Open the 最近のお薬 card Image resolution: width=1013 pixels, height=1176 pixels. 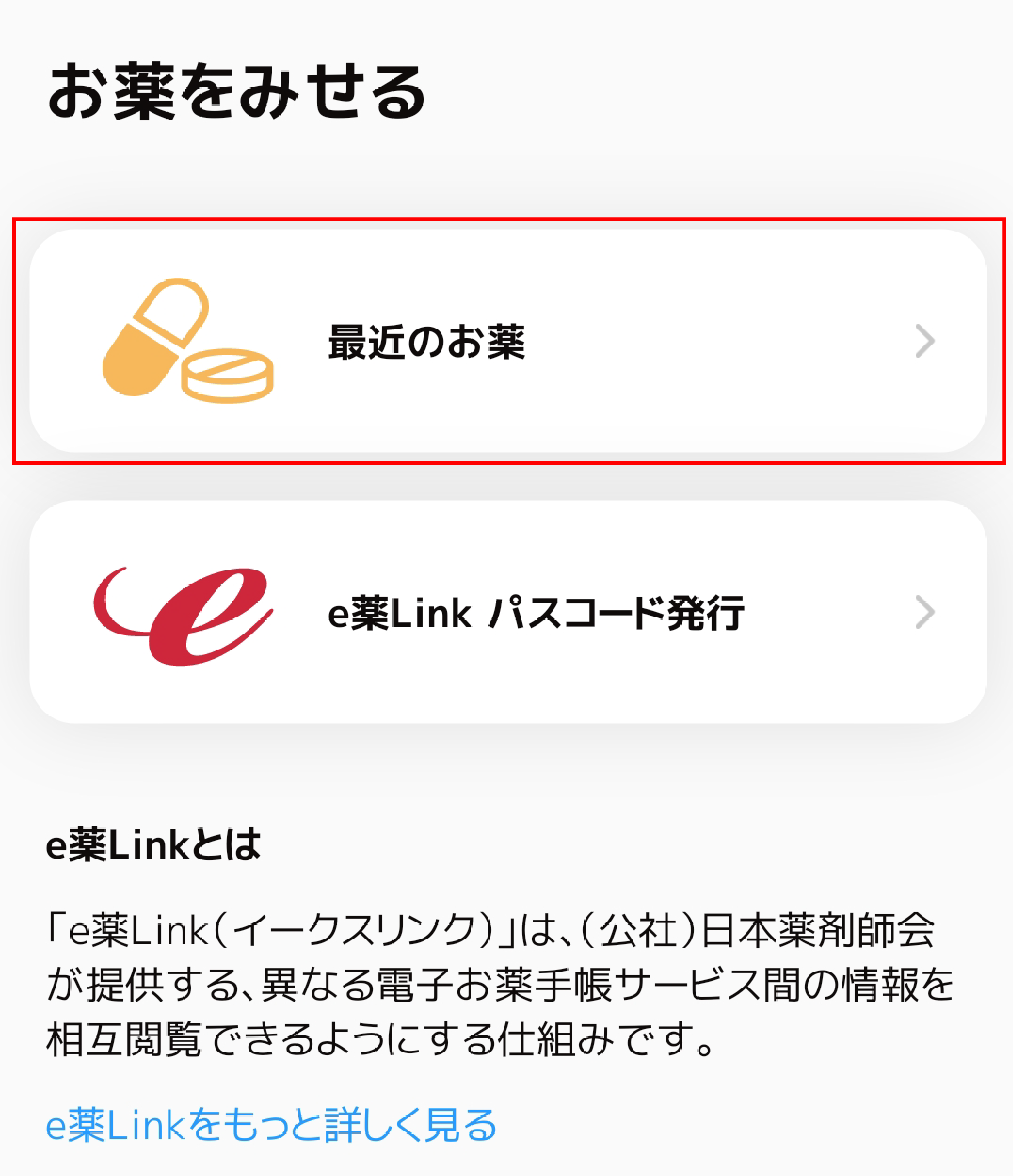click(507, 341)
